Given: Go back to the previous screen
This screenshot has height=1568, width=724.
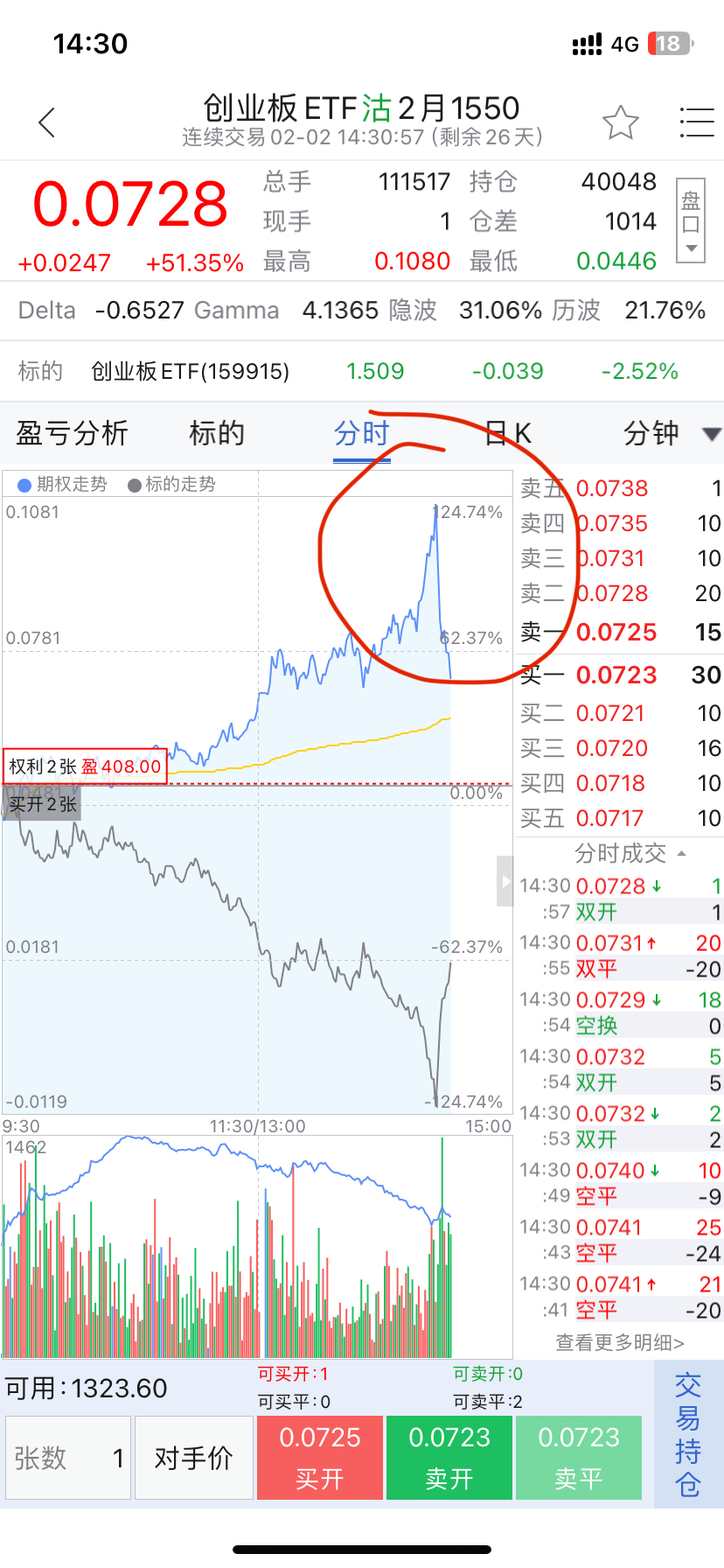Looking at the screenshot, I should tap(47, 122).
